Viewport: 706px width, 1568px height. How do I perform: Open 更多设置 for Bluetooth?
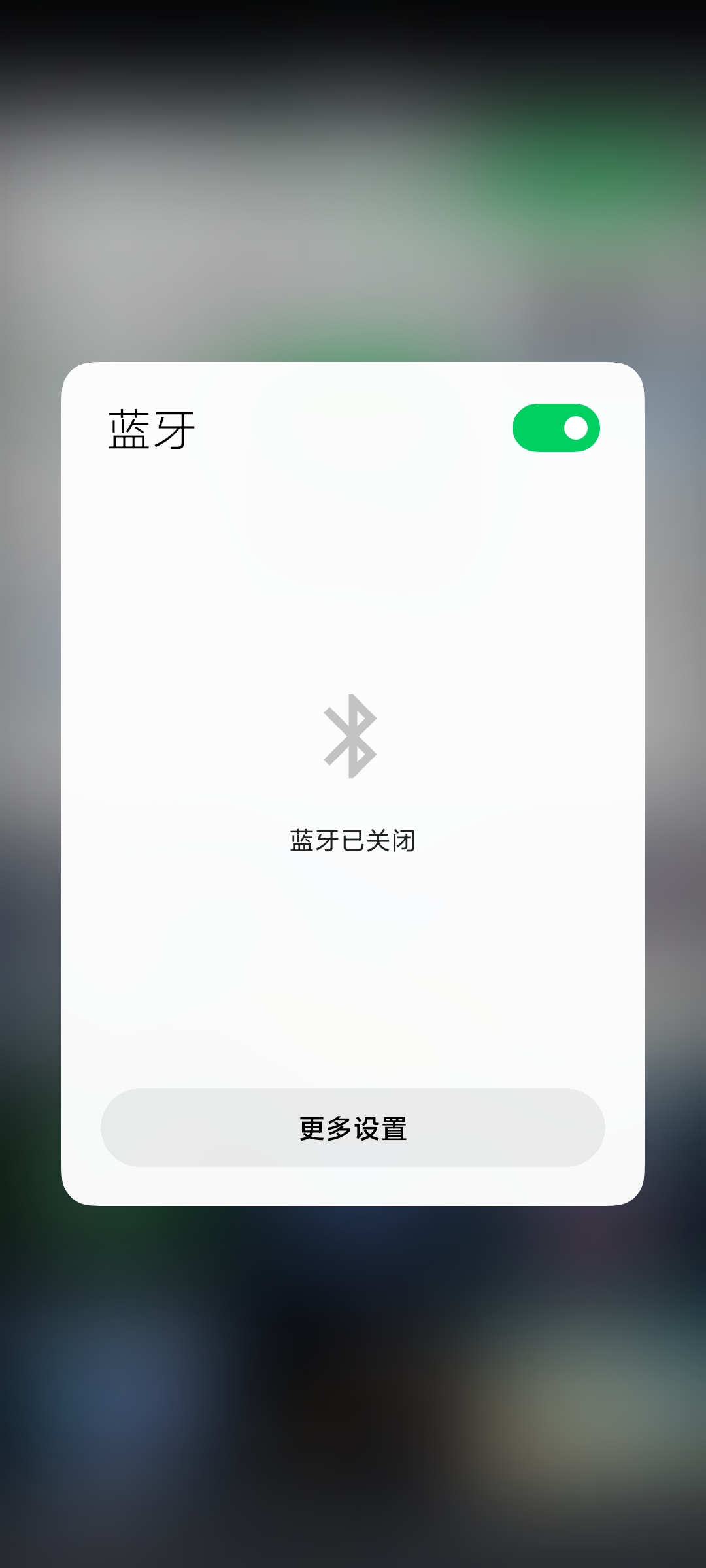pyautogui.click(x=353, y=1128)
